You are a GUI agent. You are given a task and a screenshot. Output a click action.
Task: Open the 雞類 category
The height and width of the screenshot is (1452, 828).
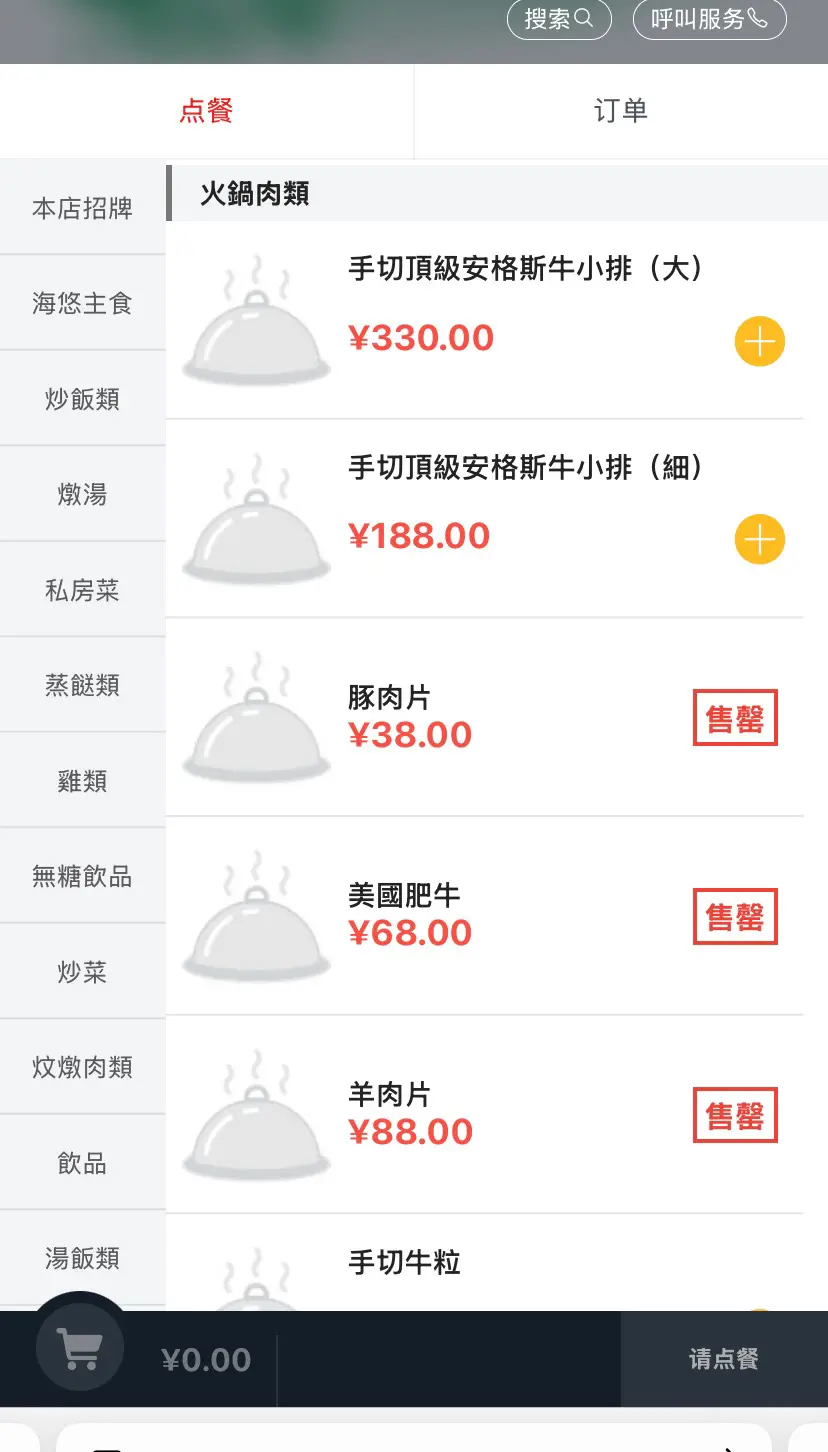(x=82, y=781)
